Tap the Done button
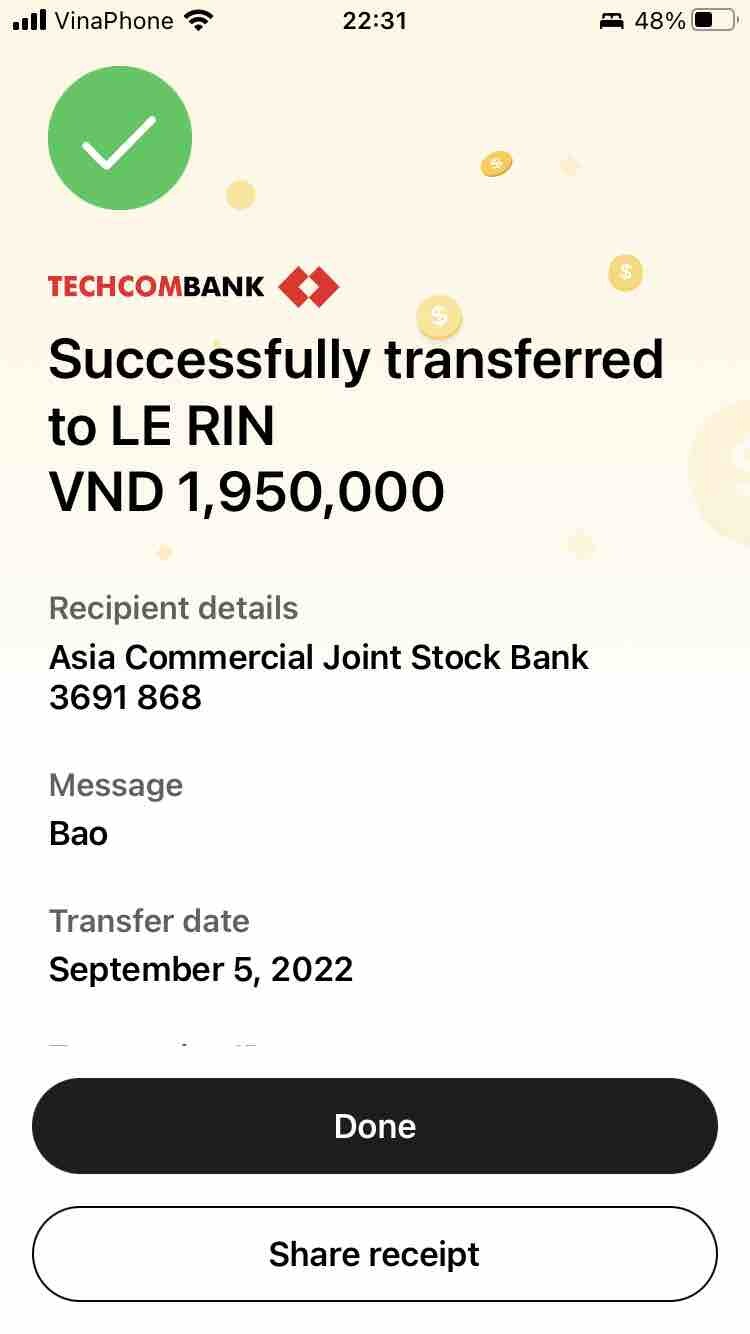 click(x=375, y=1126)
